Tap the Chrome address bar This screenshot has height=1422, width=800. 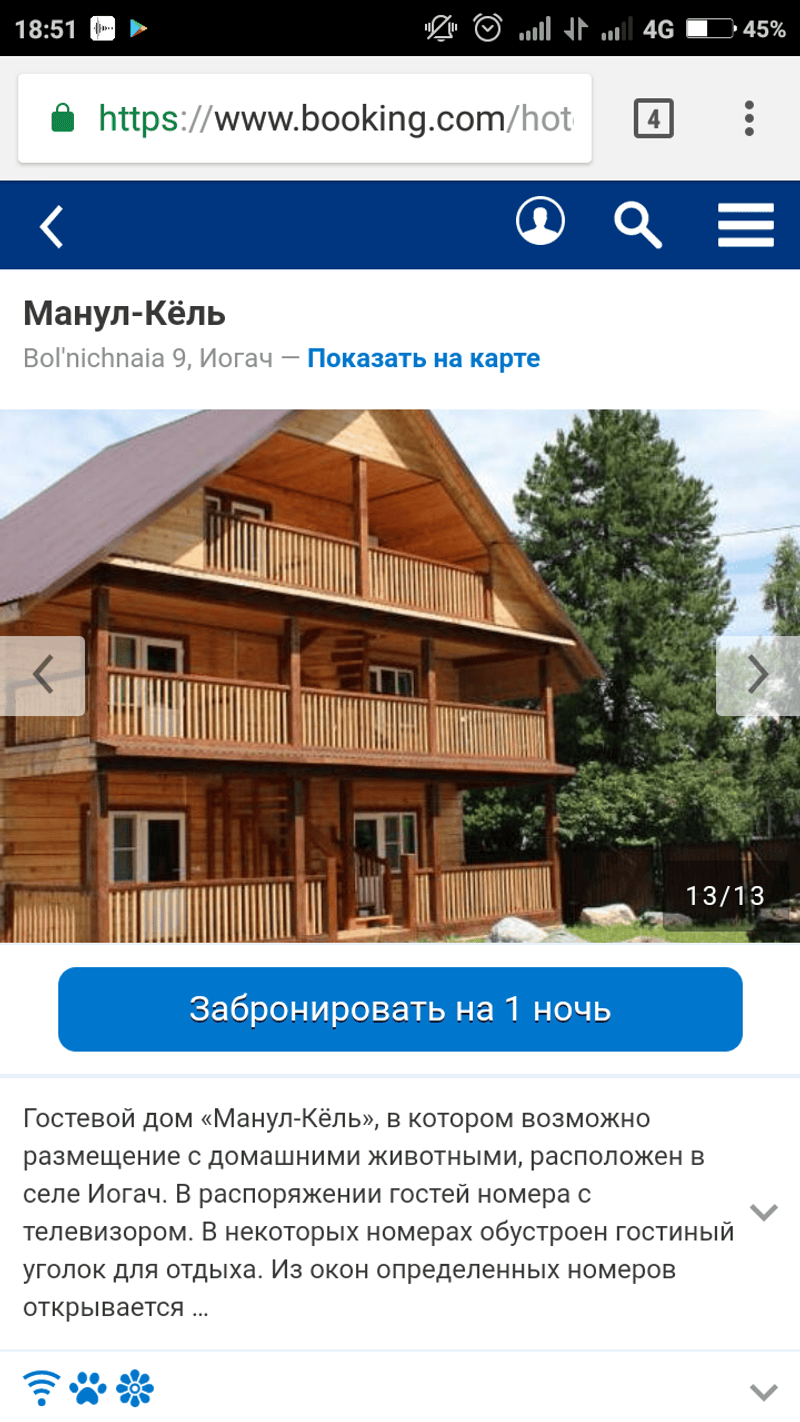tap(305, 120)
